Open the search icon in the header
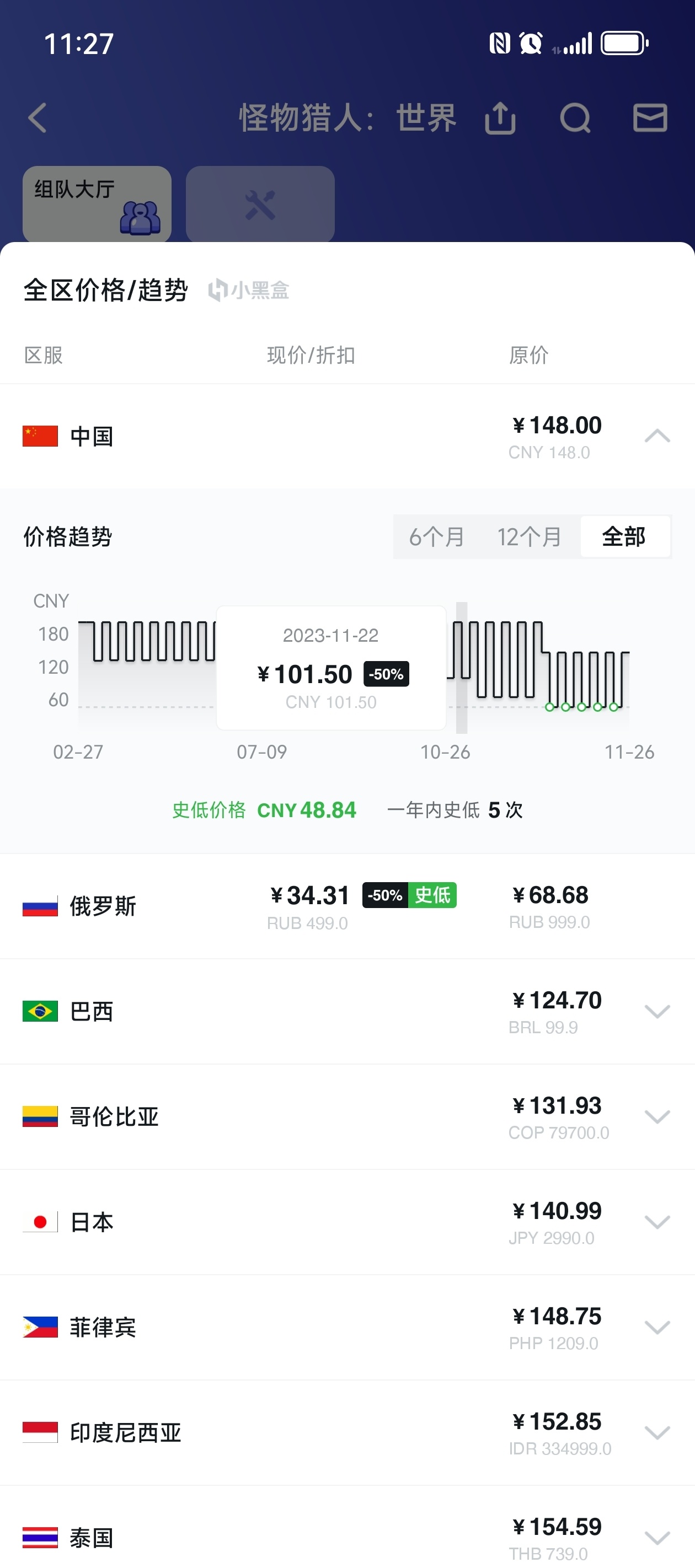Image resolution: width=695 pixels, height=1568 pixels. pos(575,117)
